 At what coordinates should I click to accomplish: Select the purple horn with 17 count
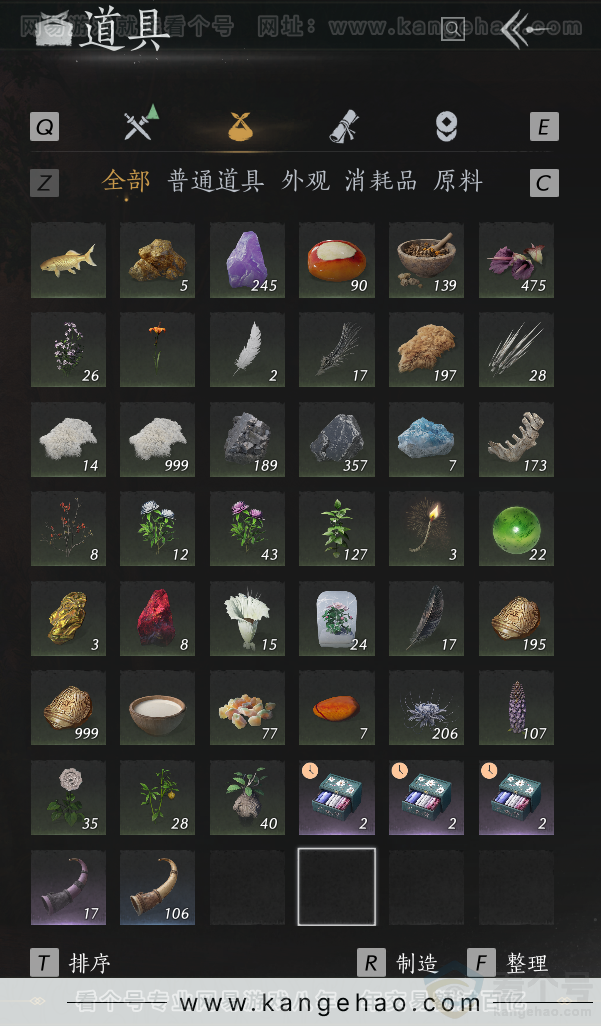coord(68,888)
